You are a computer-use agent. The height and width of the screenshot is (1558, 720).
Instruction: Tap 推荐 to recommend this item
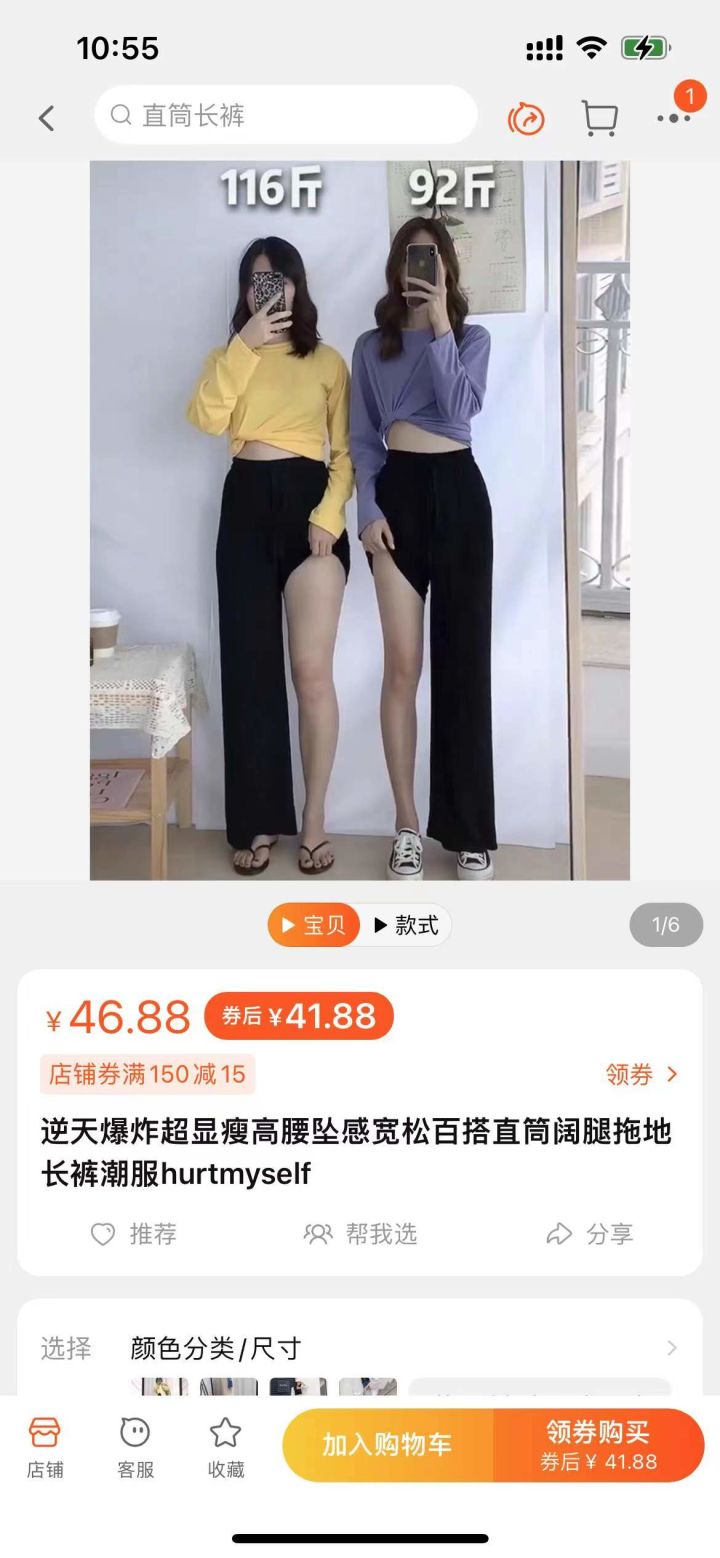coord(134,1234)
